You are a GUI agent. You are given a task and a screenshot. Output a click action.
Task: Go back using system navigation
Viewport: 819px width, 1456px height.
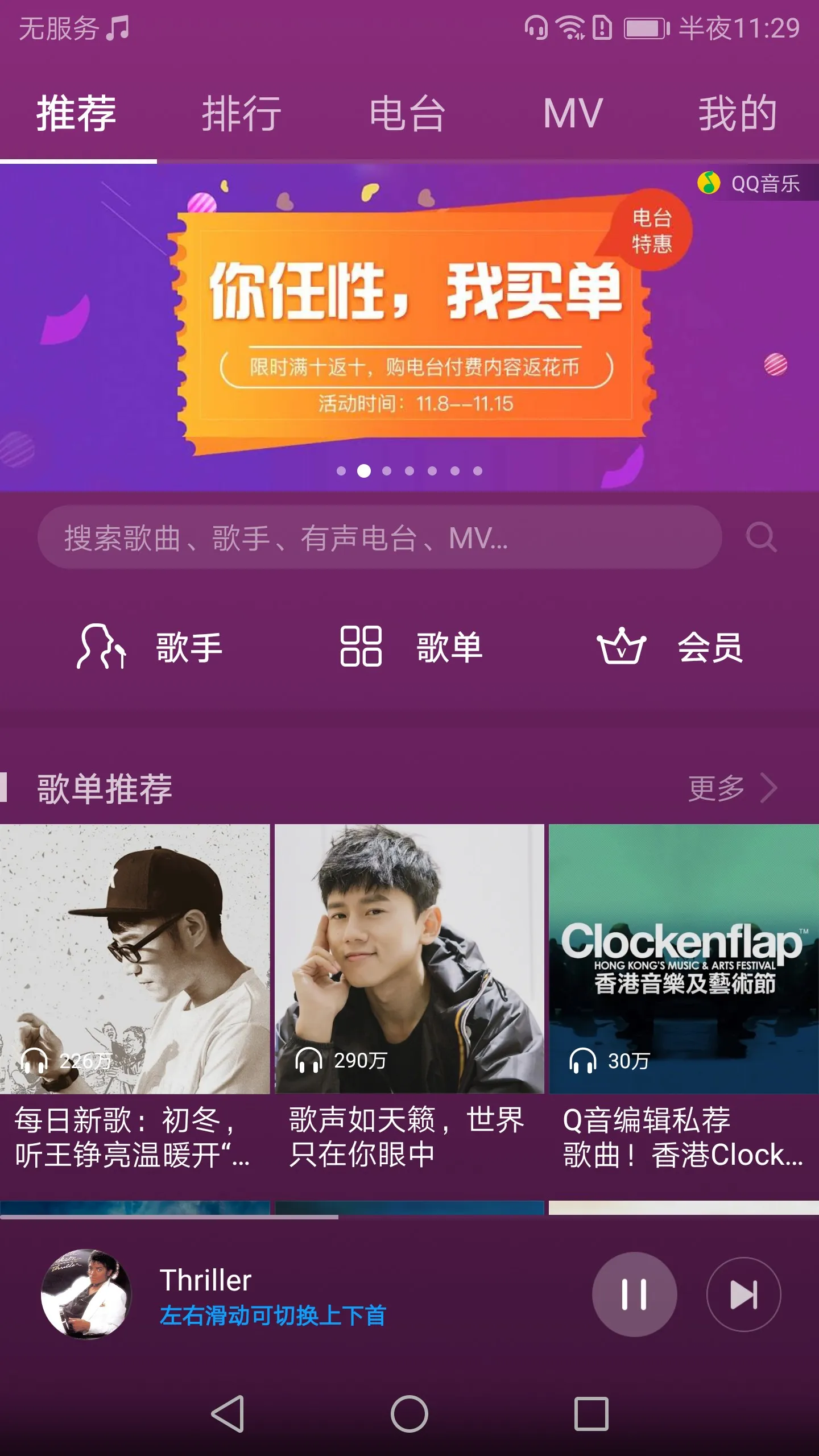[x=227, y=1414]
